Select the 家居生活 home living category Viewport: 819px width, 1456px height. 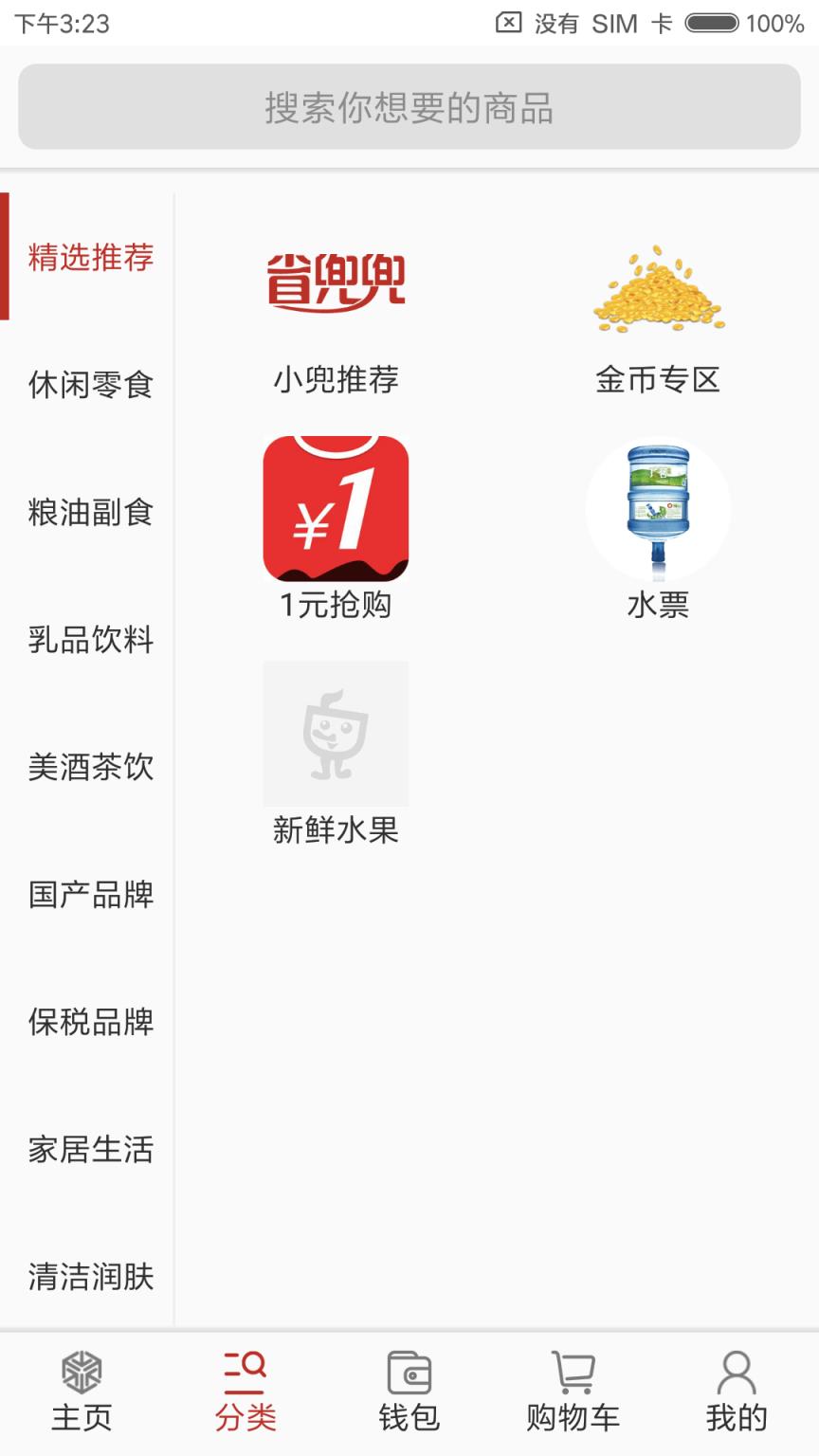[x=89, y=1151]
